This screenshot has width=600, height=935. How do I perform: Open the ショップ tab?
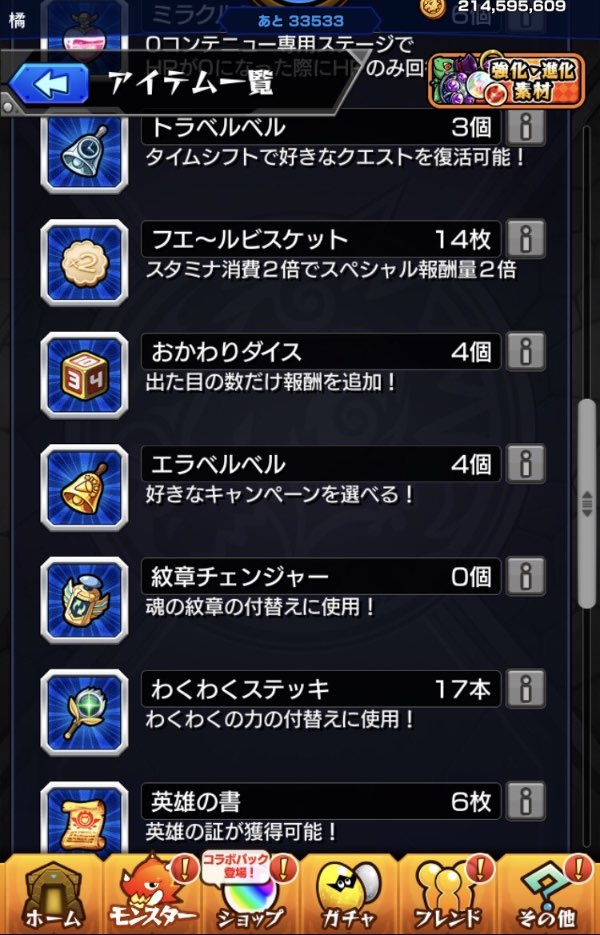click(248, 893)
